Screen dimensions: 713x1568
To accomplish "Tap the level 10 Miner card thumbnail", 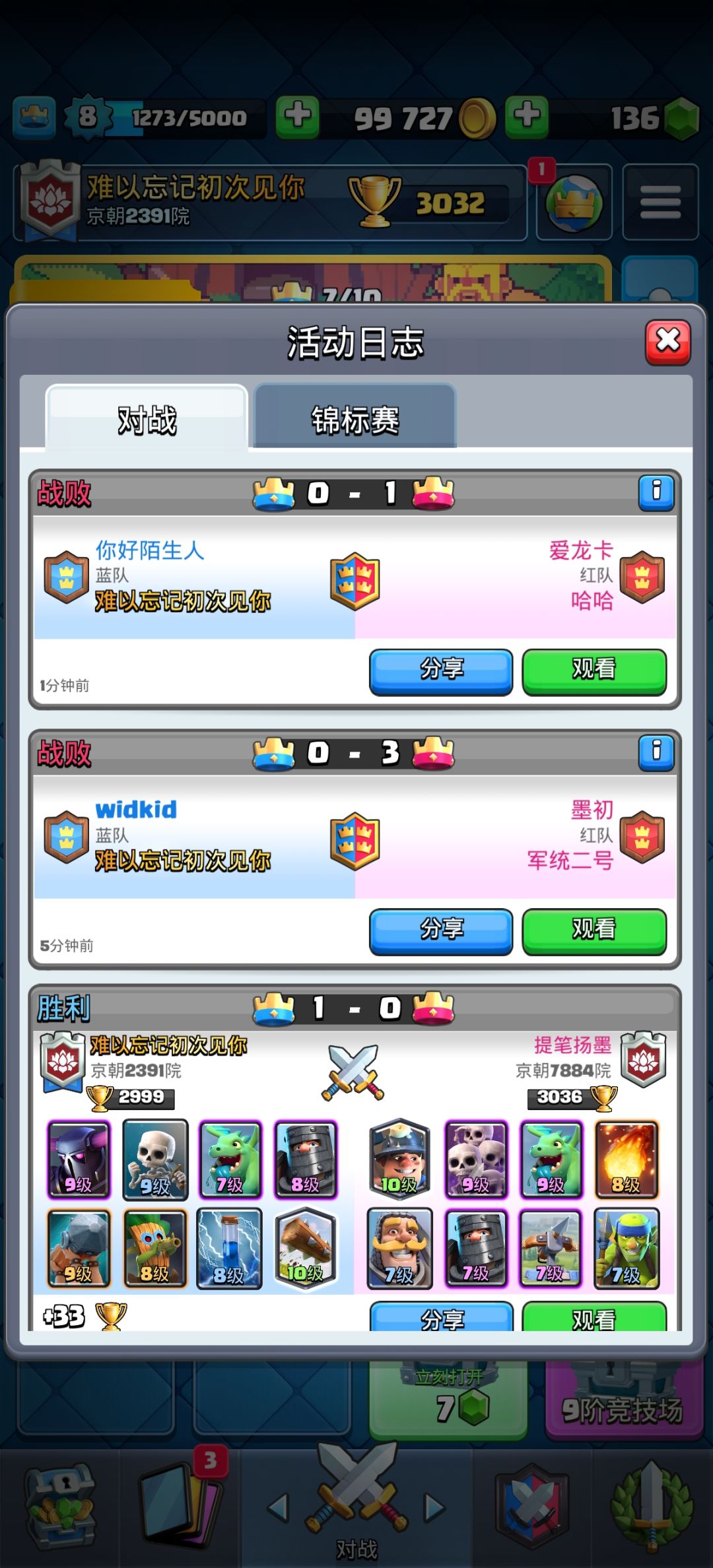I will 399,1160.
